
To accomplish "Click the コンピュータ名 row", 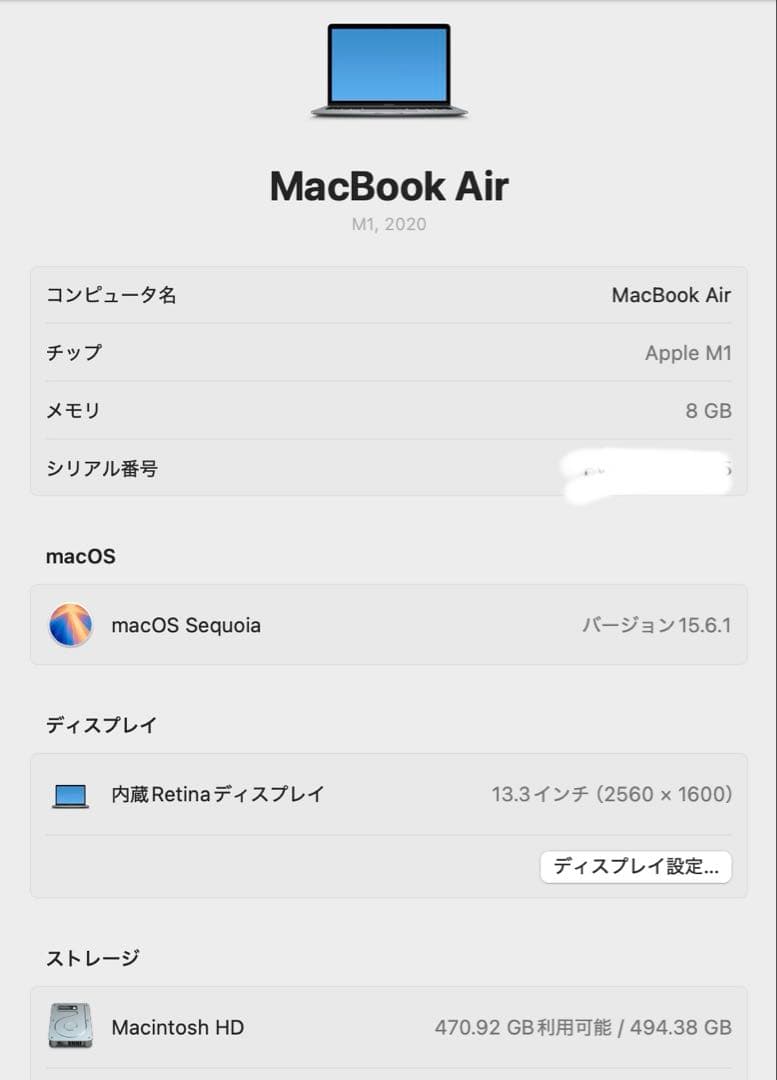I will pos(388,295).
